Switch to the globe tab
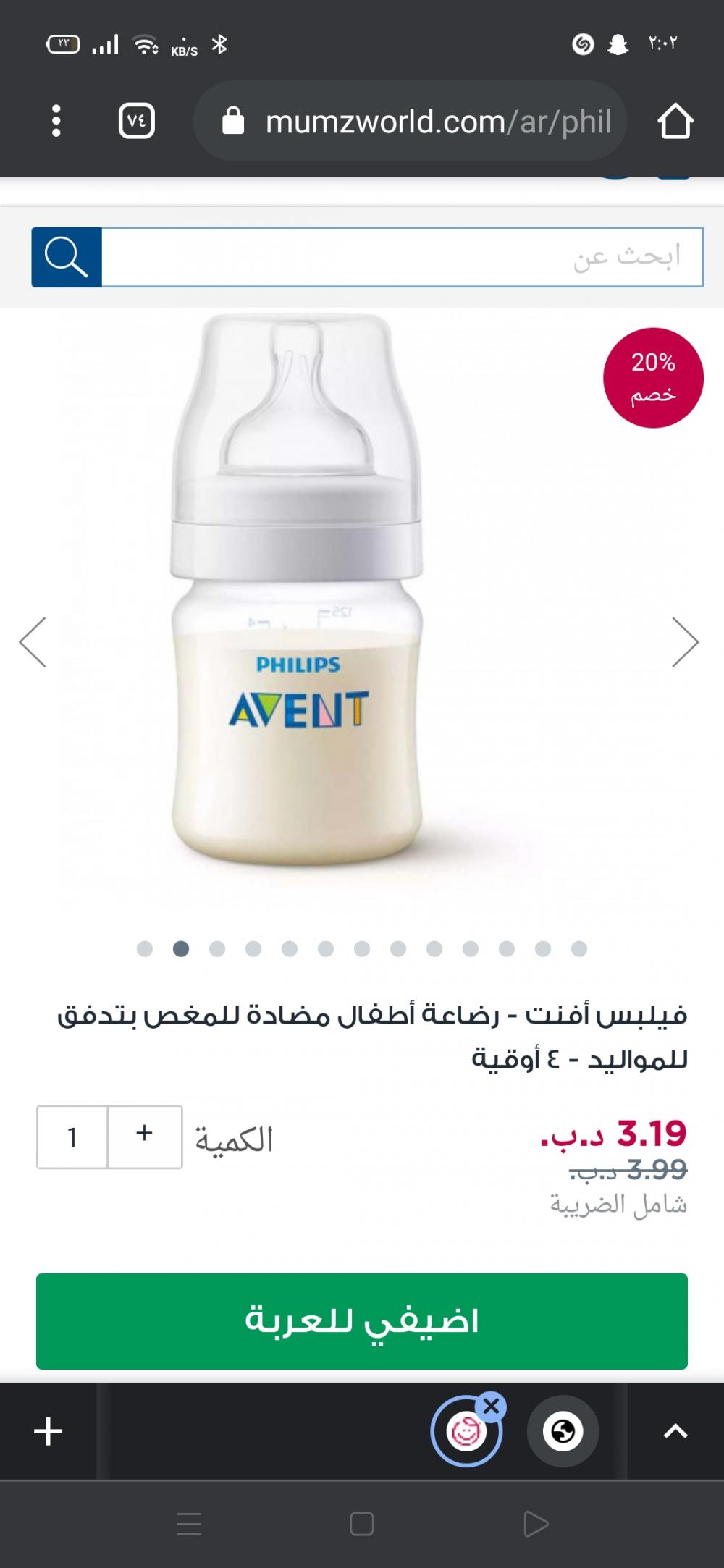Image resolution: width=724 pixels, height=1568 pixels. tap(563, 1431)
